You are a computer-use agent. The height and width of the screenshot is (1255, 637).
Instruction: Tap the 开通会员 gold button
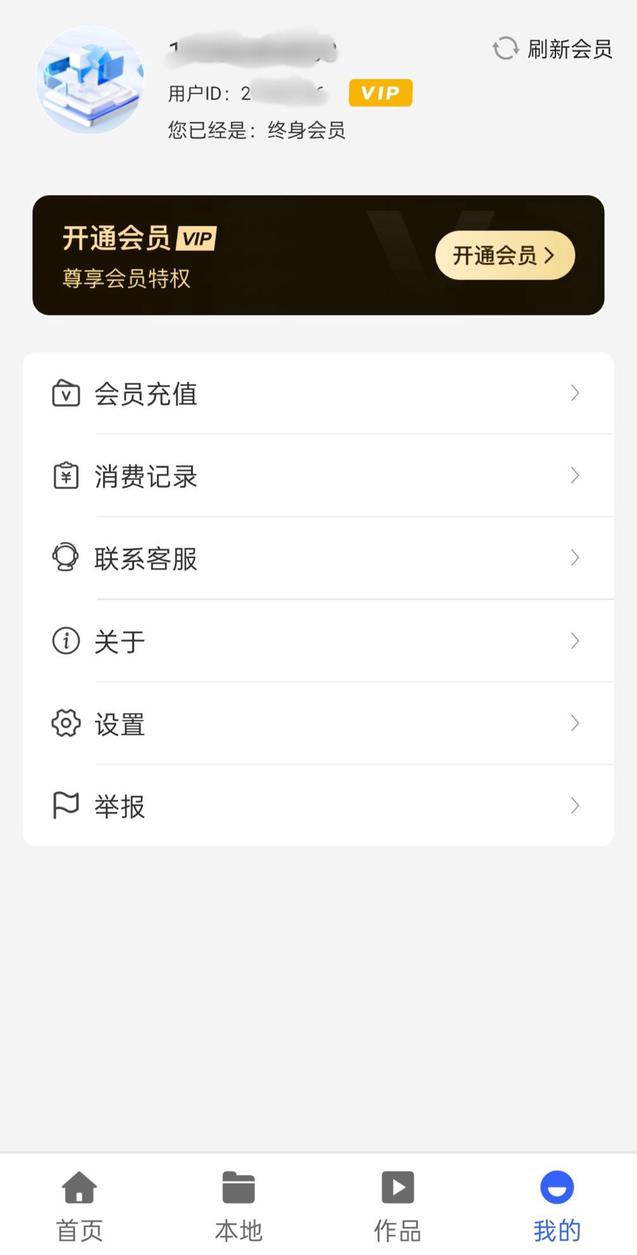coord(505,256)
